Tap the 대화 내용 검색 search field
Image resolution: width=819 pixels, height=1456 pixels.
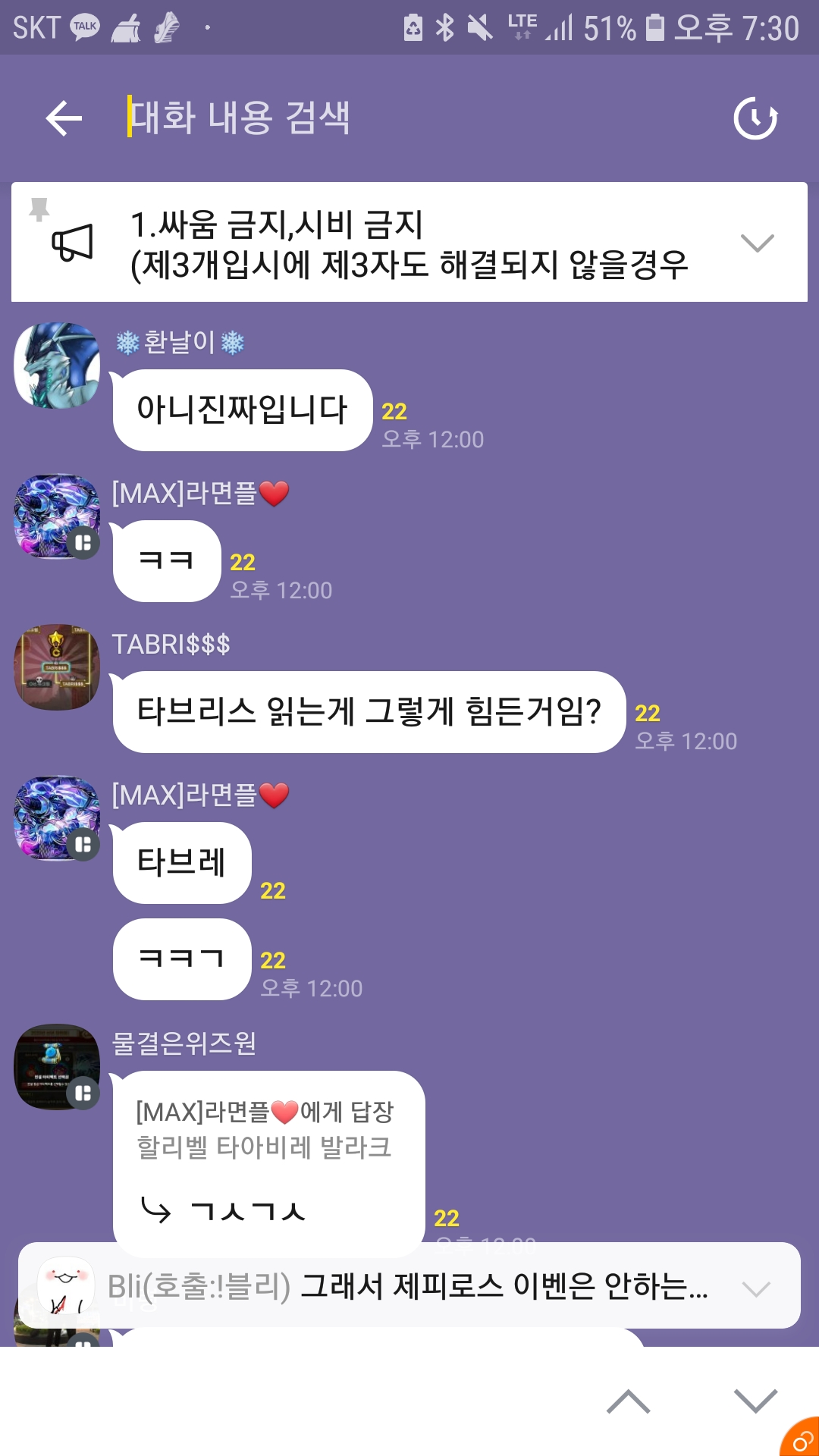pyautogui.click(x=379, y=118)
